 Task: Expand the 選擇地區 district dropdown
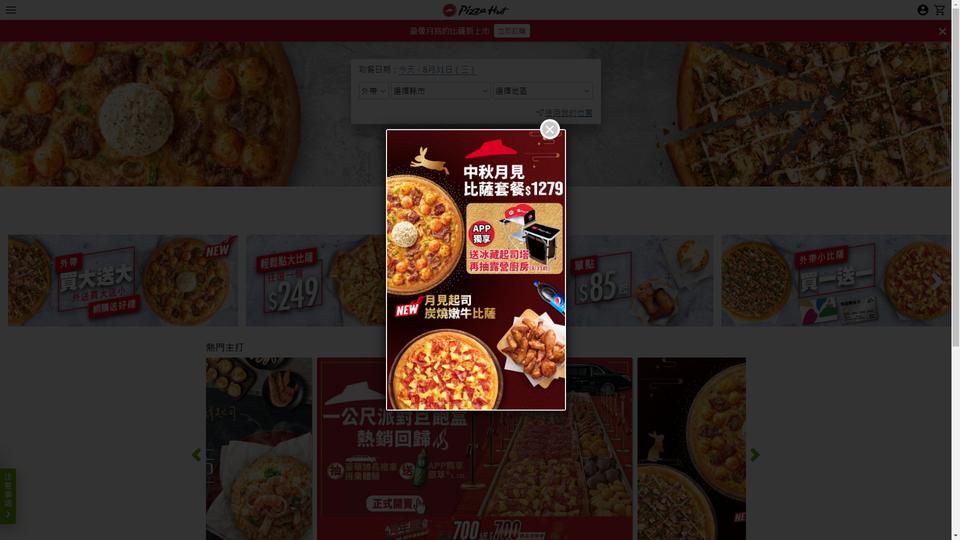click(x=542, y=91)
